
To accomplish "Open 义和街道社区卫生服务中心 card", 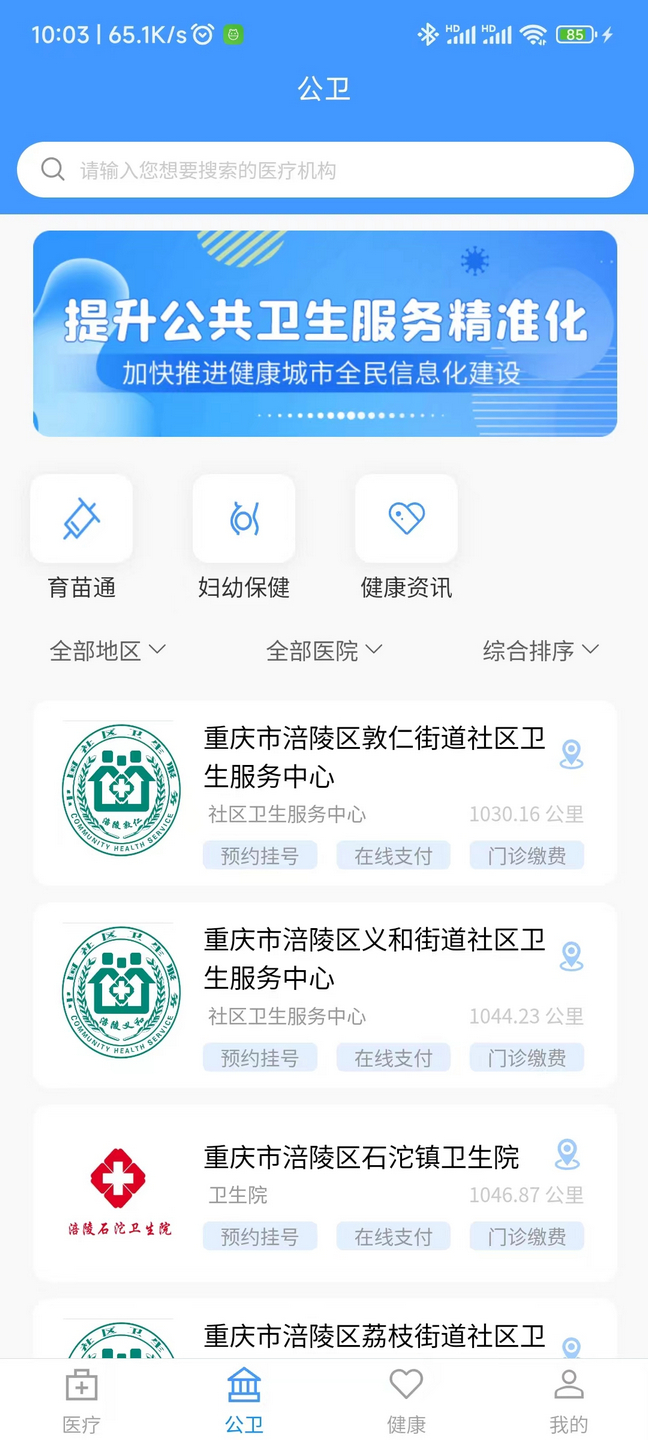I will pos(374,958).
